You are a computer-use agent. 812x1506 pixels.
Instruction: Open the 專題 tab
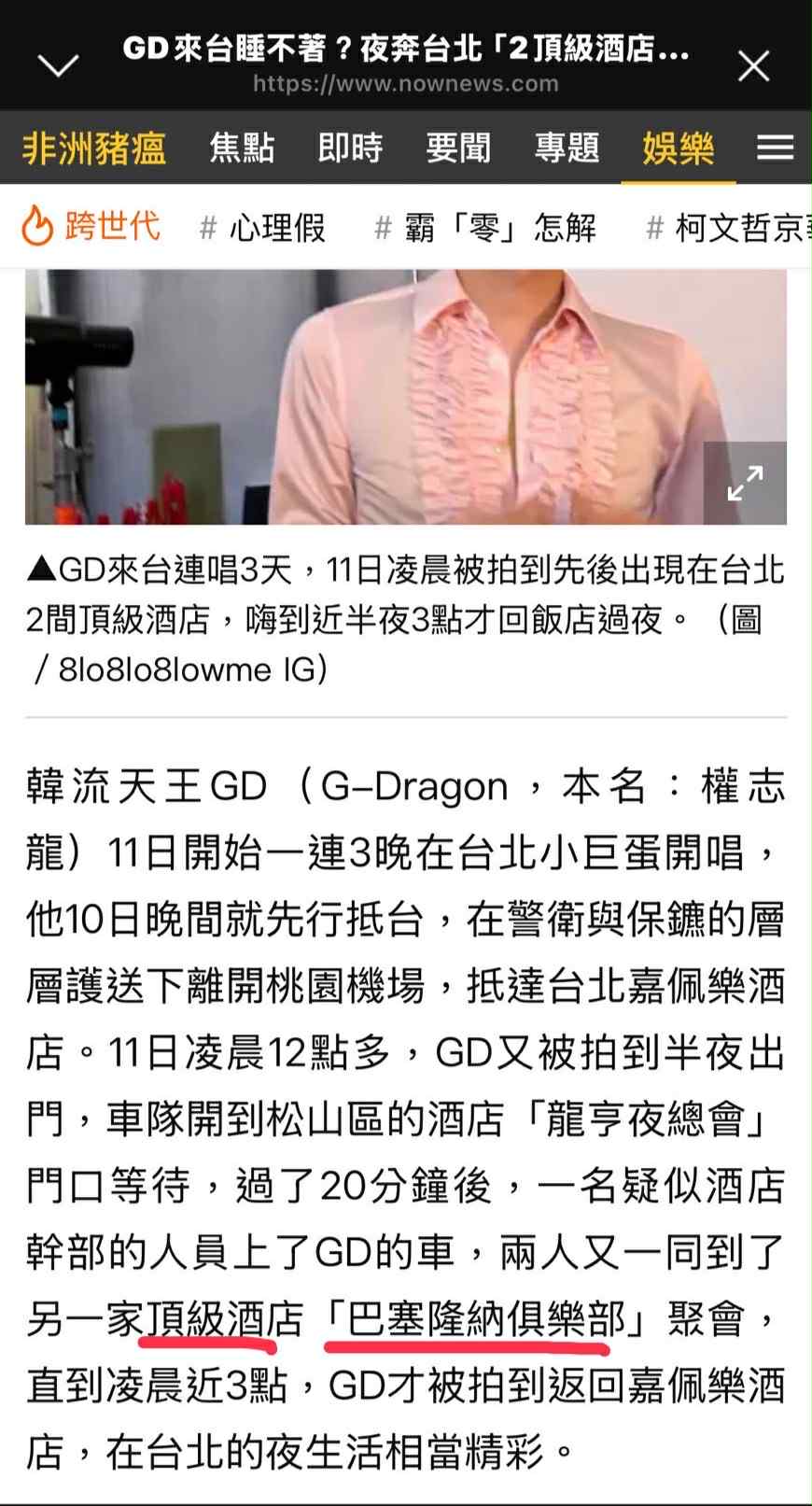567,148
